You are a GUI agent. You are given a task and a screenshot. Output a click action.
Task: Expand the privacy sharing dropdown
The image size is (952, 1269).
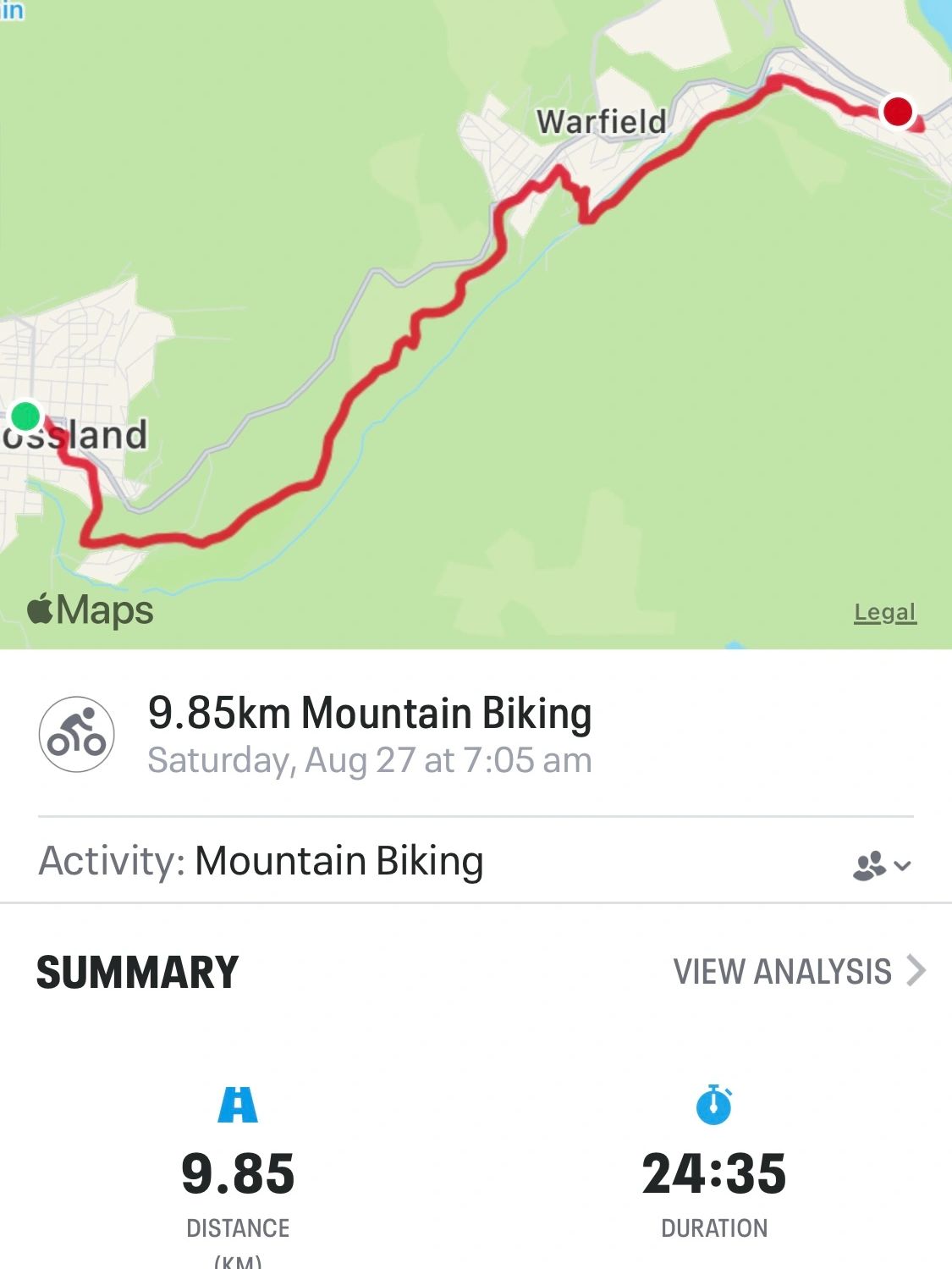[x=881, y=865]
